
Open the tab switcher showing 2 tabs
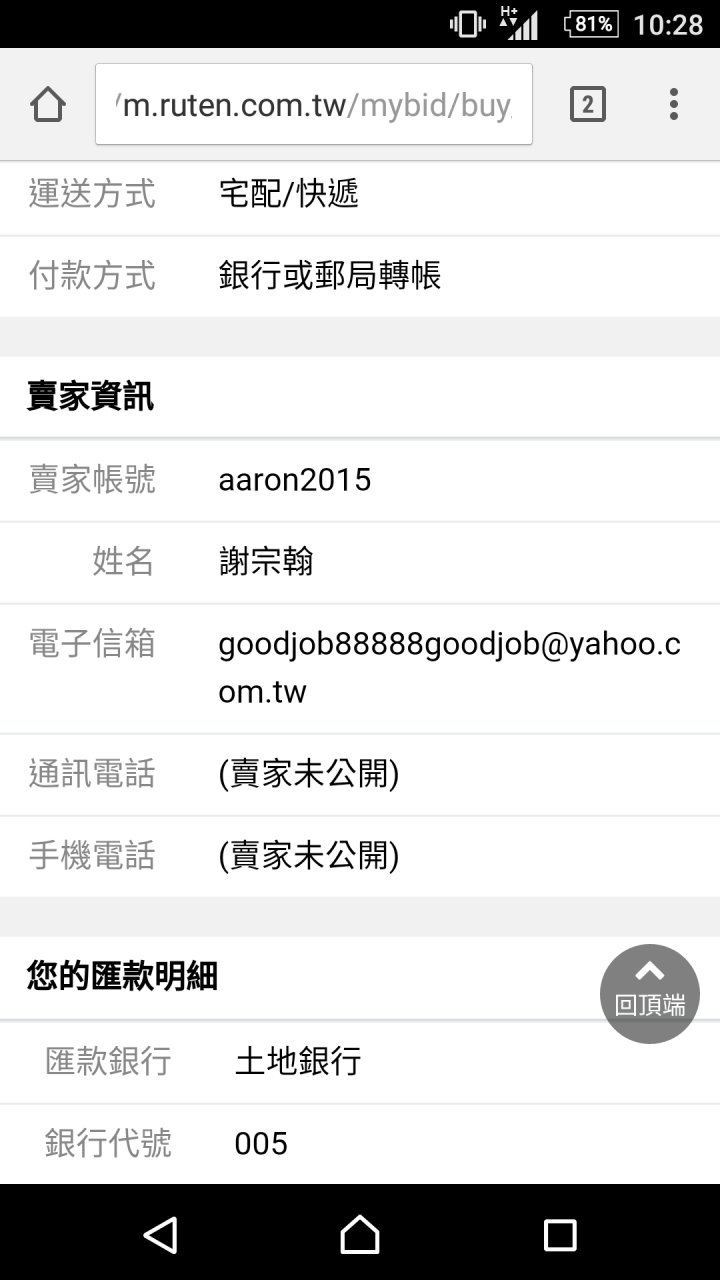tap(587, 104)
